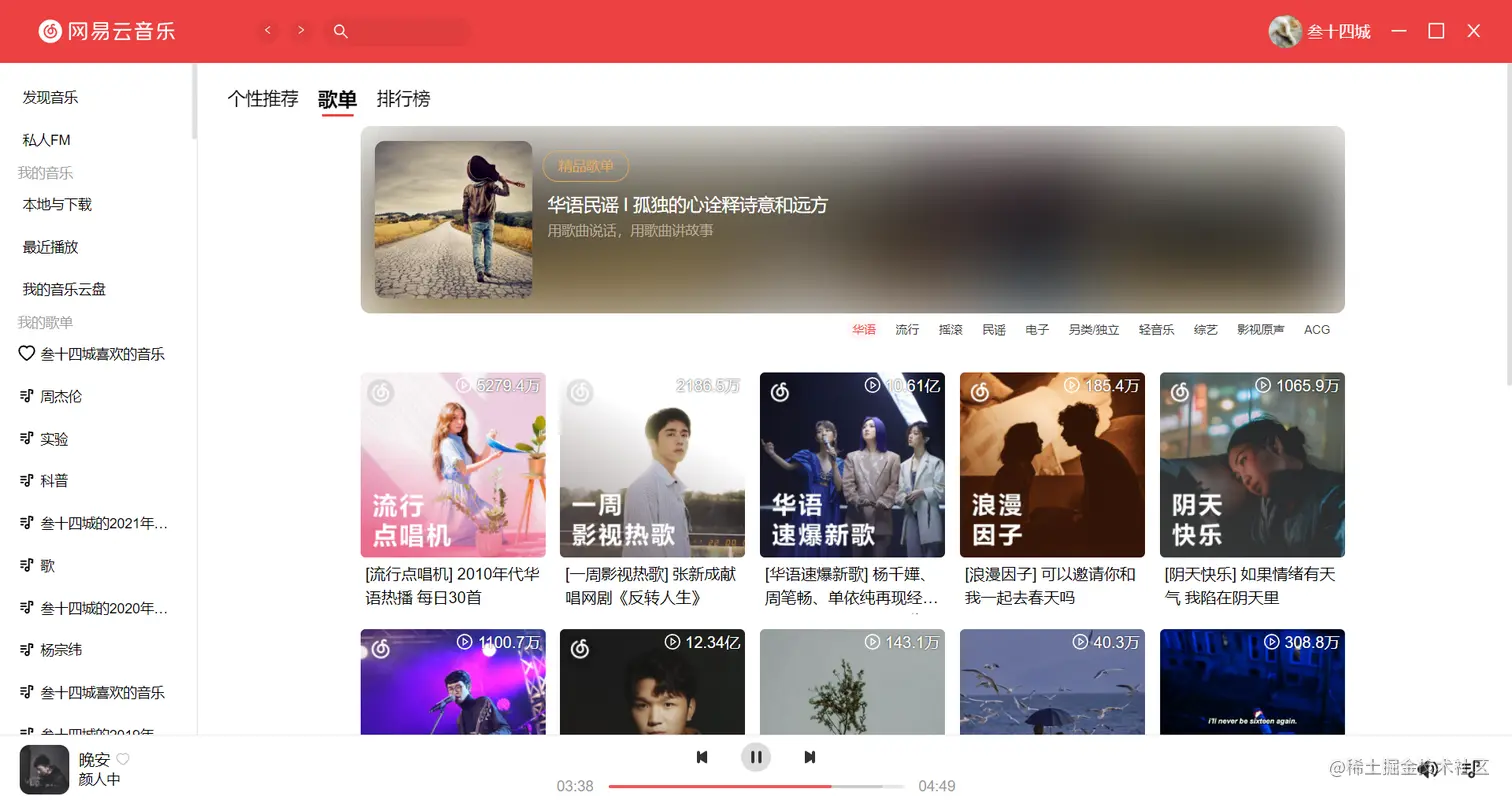Viewport: 1512px width, 800px height.
Task: Open the 周杰伦 playlist
Action: (x=61, y=396)
